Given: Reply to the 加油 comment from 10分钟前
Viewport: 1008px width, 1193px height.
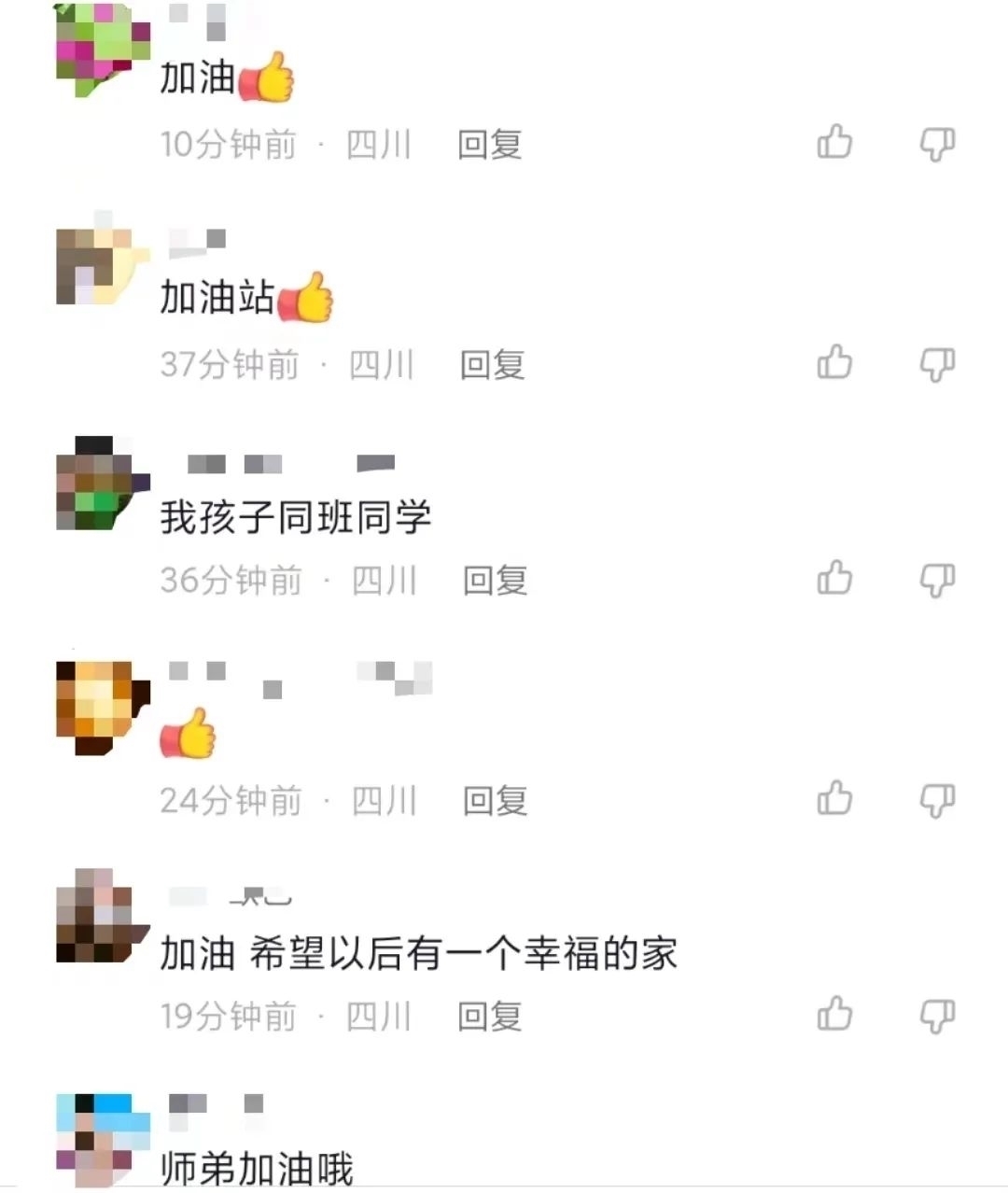Looking at the screenshot, I should coord(489,145).
